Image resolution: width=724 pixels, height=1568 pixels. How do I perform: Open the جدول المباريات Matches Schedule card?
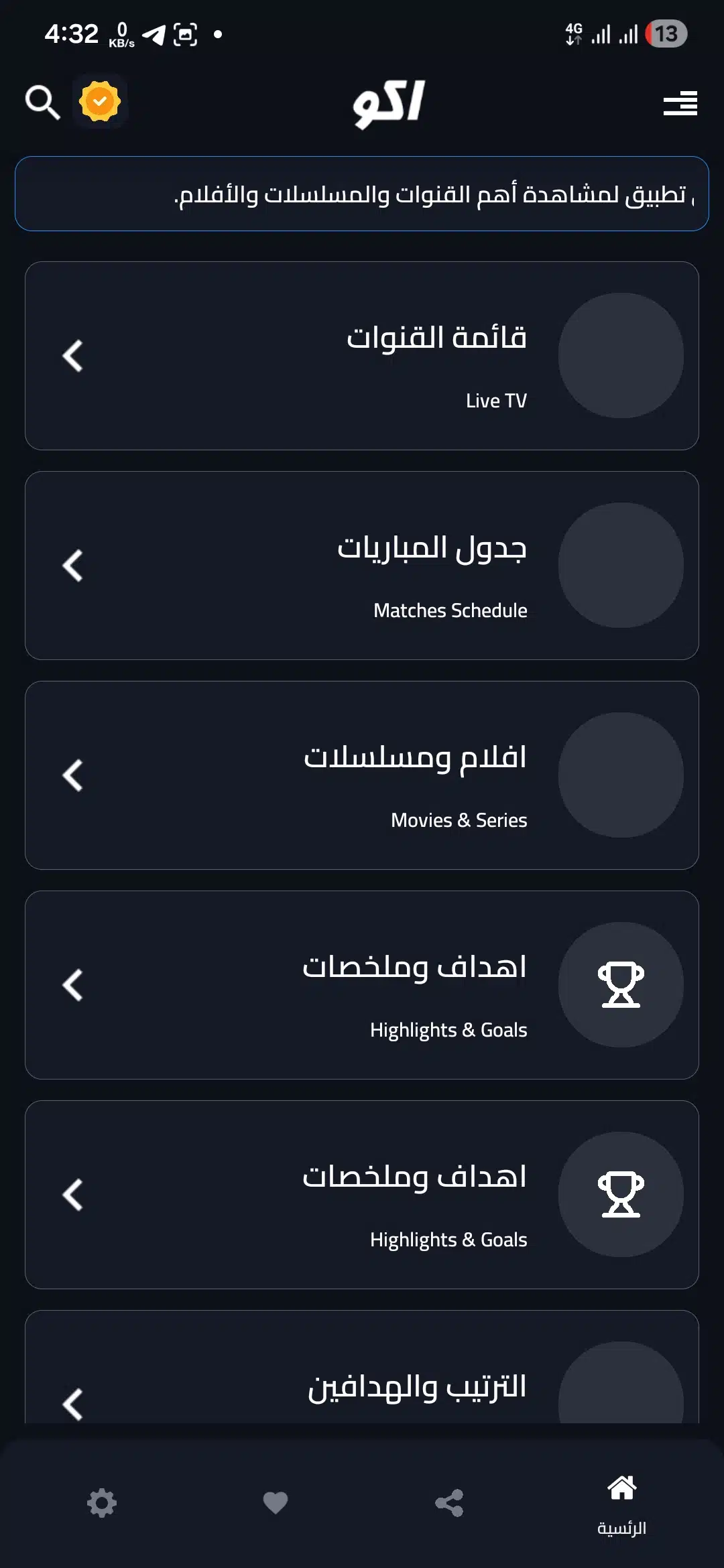point(362,566)
